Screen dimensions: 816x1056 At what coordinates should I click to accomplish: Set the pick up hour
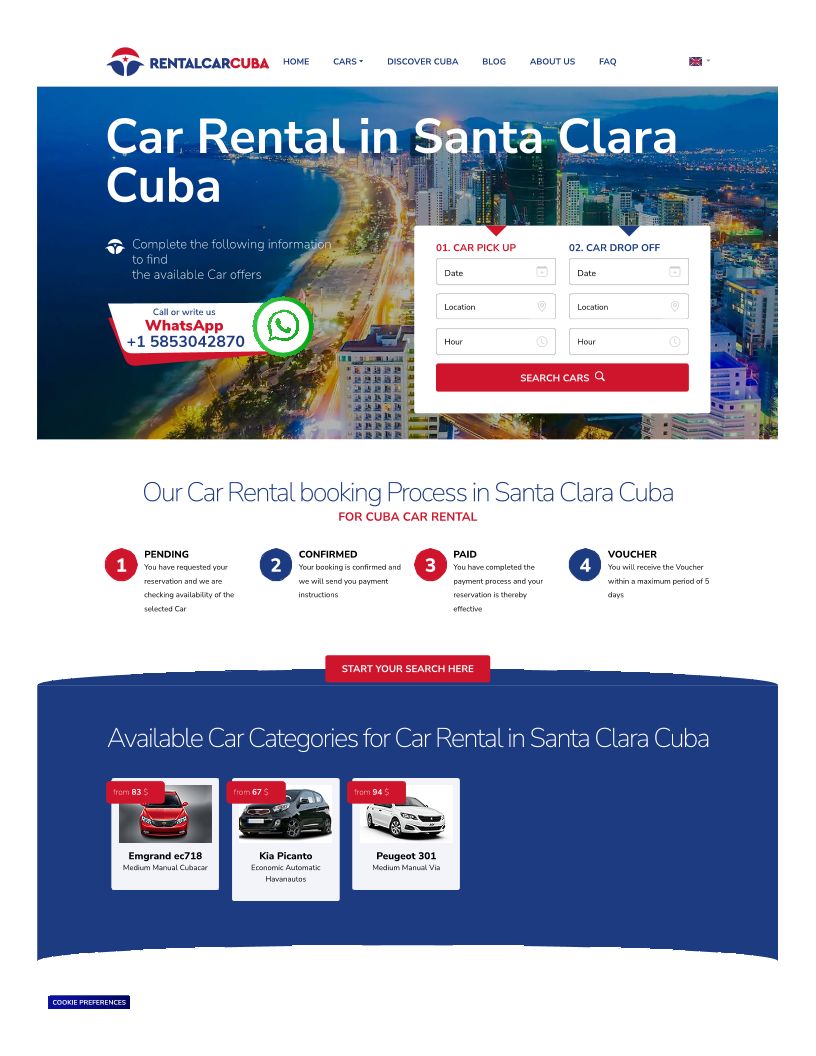(x=496, y=341)
